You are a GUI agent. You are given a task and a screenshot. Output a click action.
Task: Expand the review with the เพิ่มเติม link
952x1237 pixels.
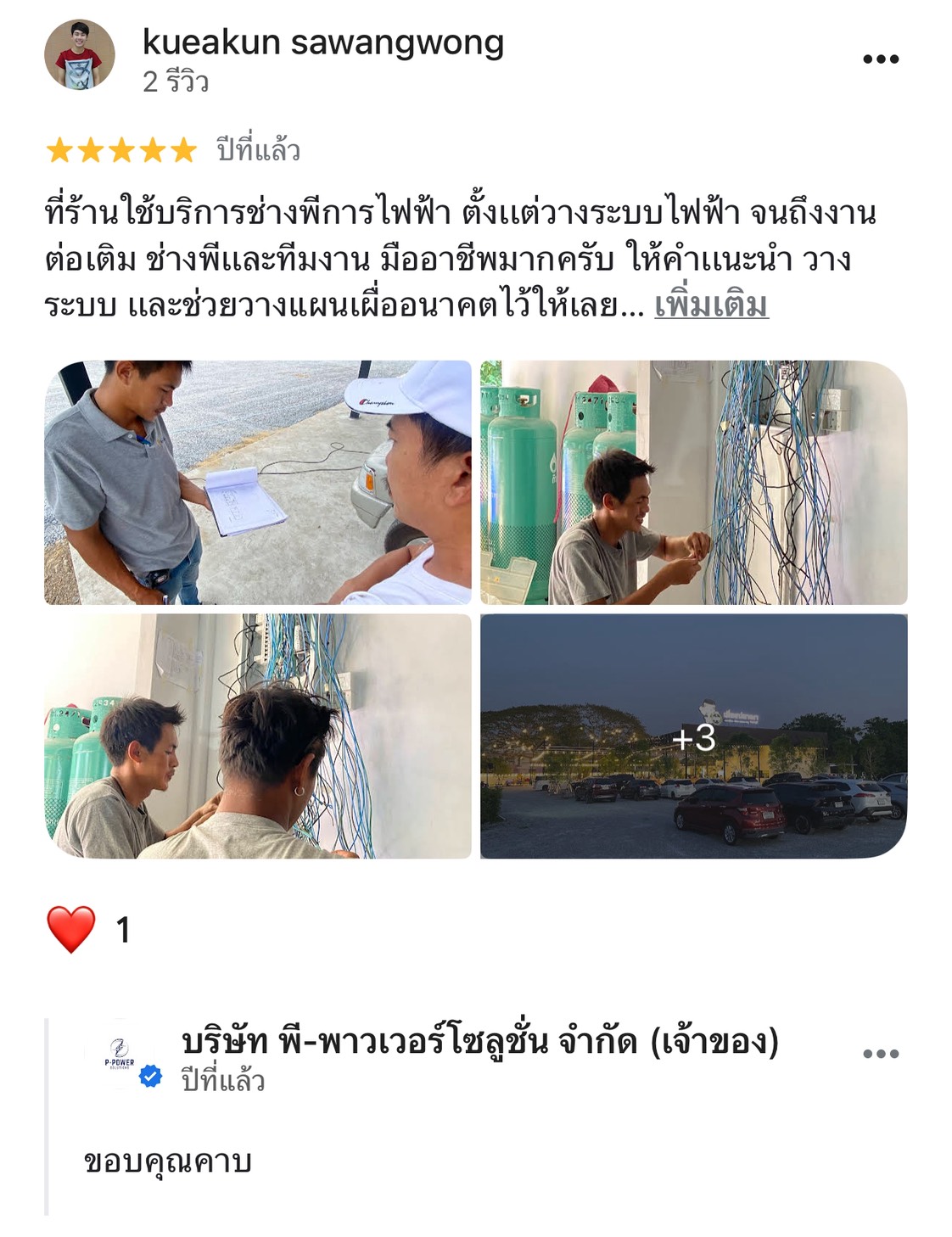tap(711, 305)
